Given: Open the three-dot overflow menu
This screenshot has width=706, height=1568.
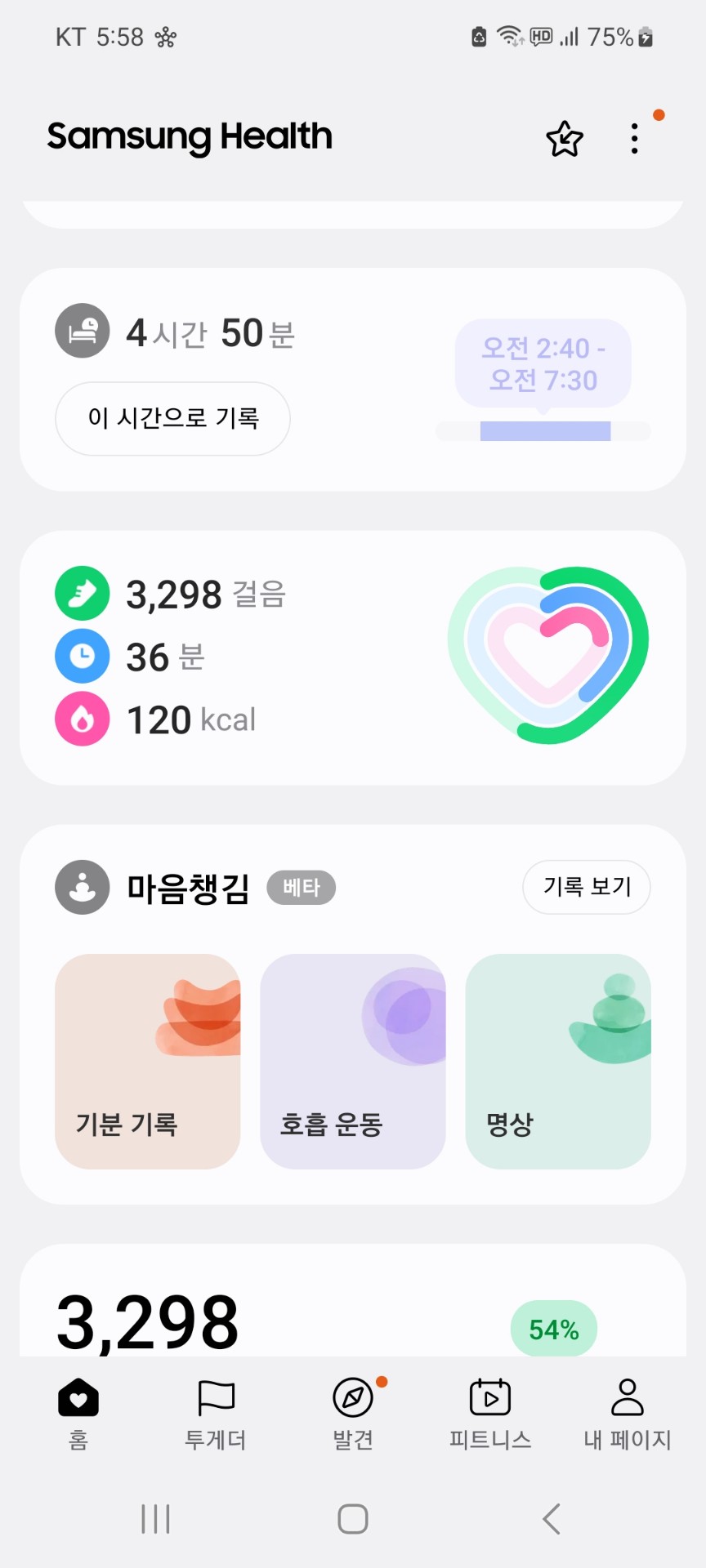Looking at the screenshot, I should (635, 139).
